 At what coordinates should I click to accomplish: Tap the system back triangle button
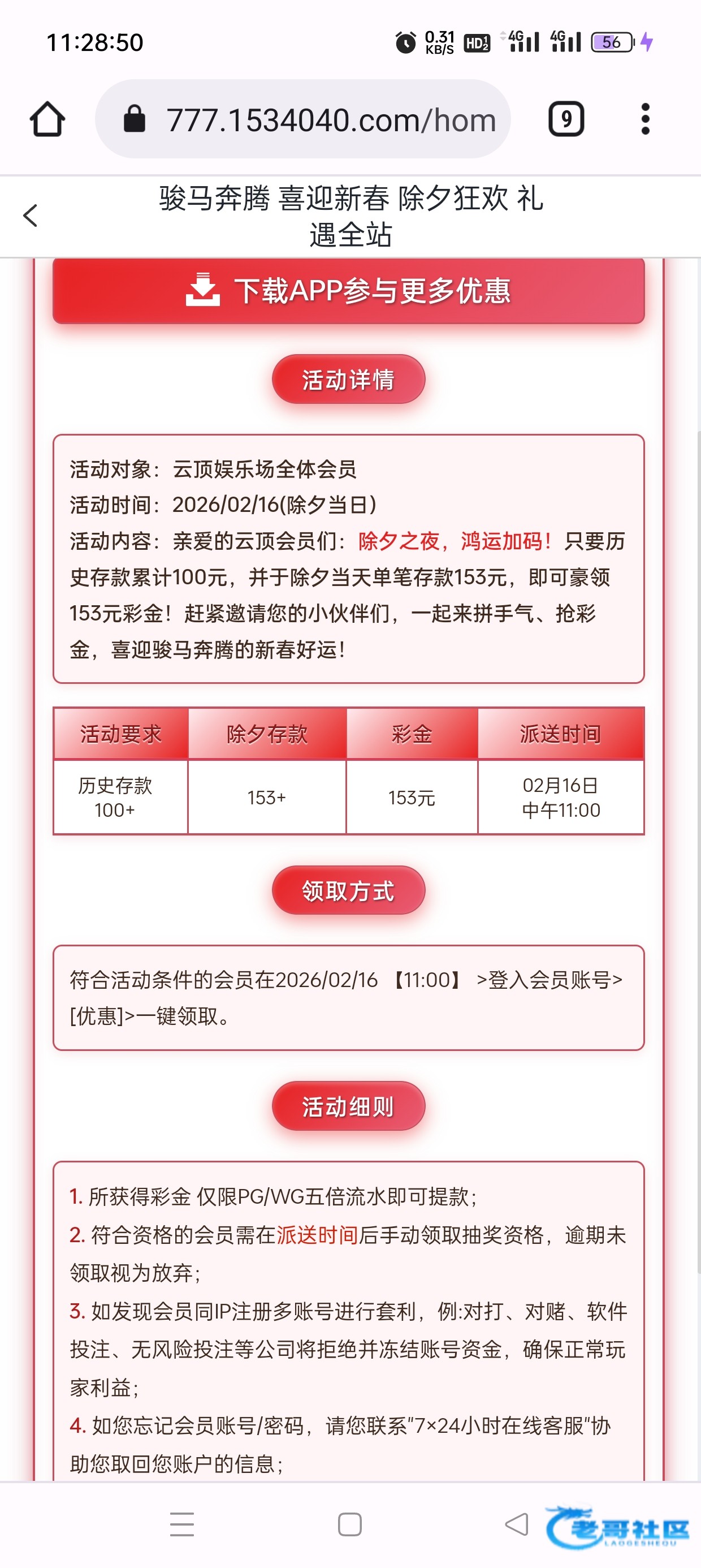517,1524
